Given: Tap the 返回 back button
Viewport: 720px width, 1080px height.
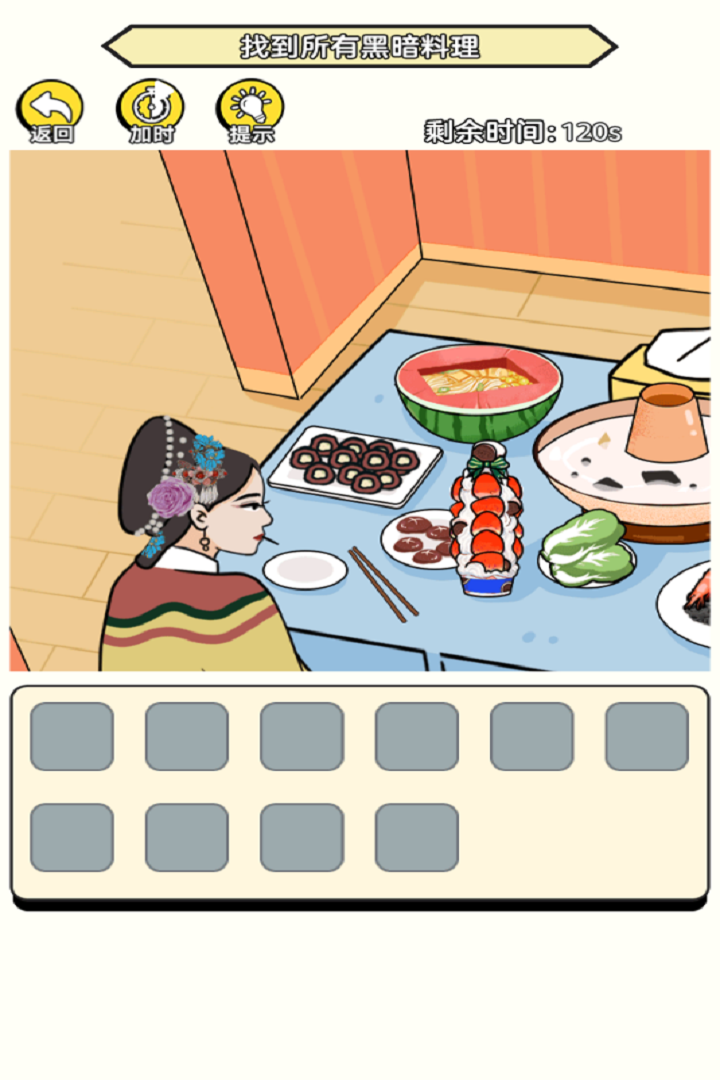Looking at the screenshot, I should click(50, 111).
